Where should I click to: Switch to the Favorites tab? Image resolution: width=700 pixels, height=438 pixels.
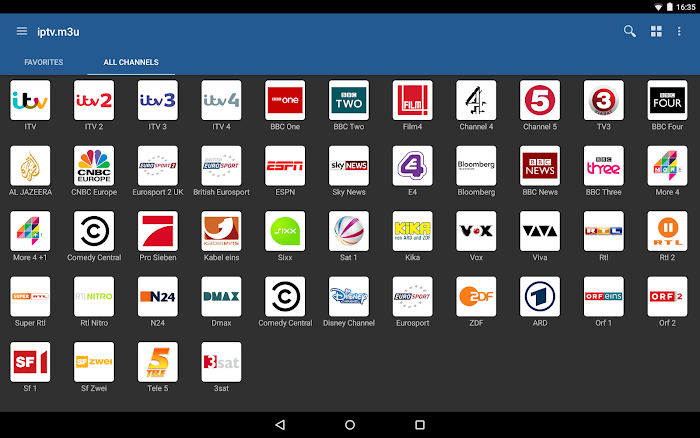tap(44, 62)
